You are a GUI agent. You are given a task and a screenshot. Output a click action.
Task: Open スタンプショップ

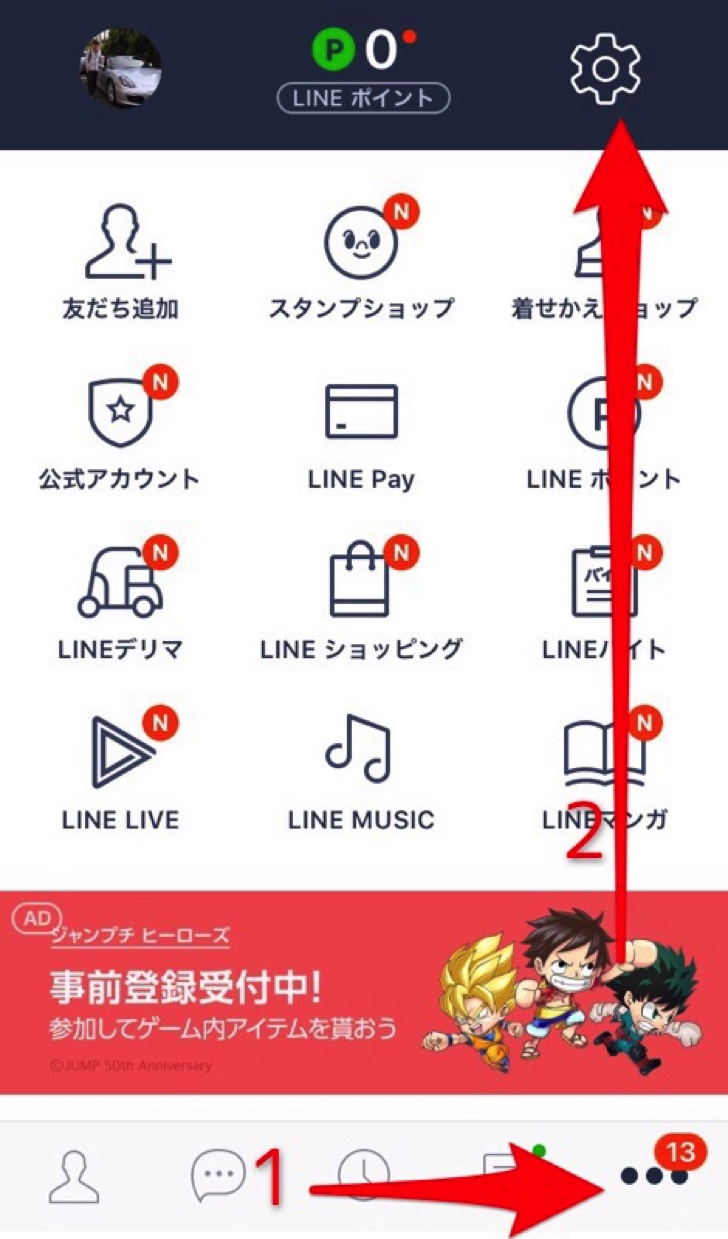click(361, 260)
